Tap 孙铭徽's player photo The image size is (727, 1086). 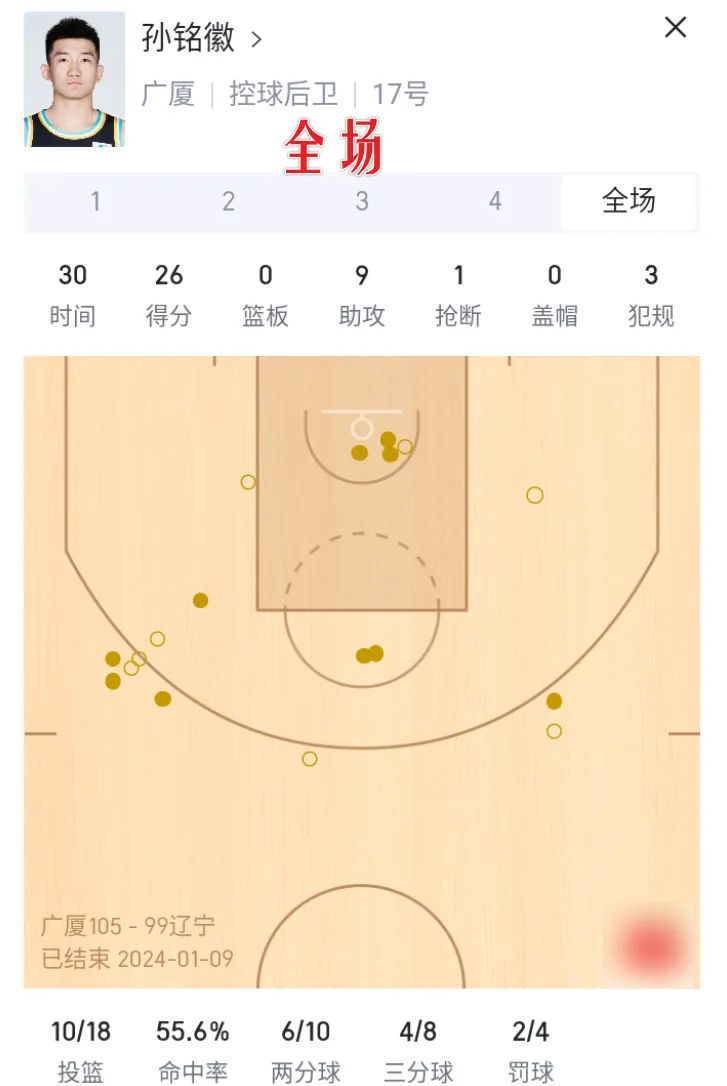click(x=74, y=80)
